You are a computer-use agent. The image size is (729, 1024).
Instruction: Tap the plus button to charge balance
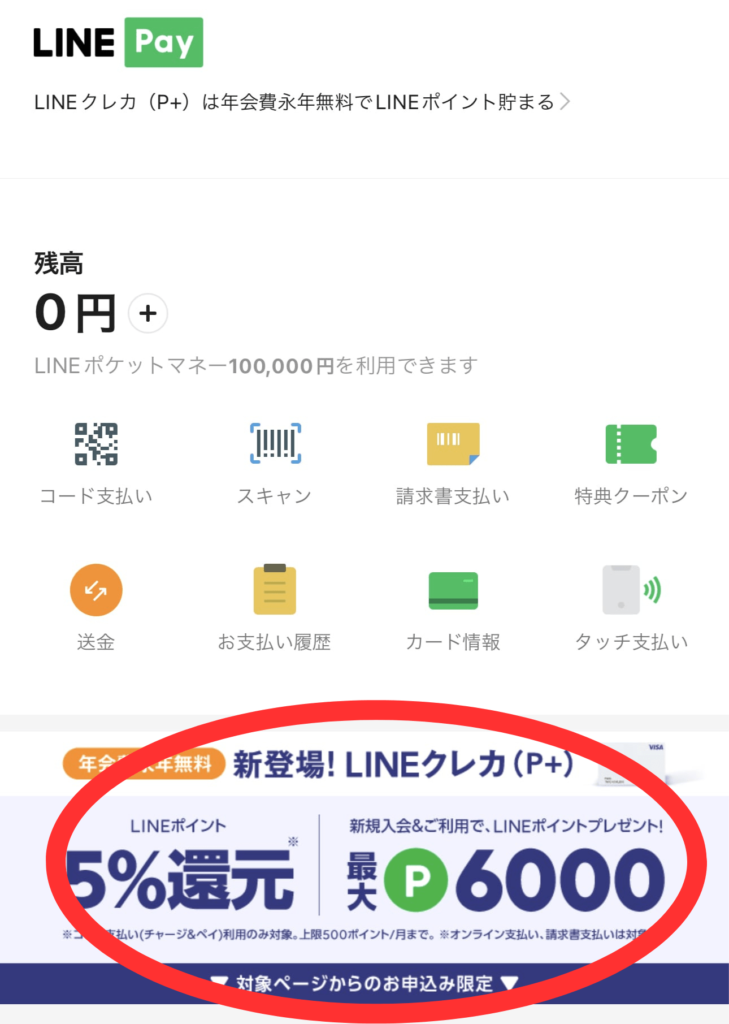[148, 314]
